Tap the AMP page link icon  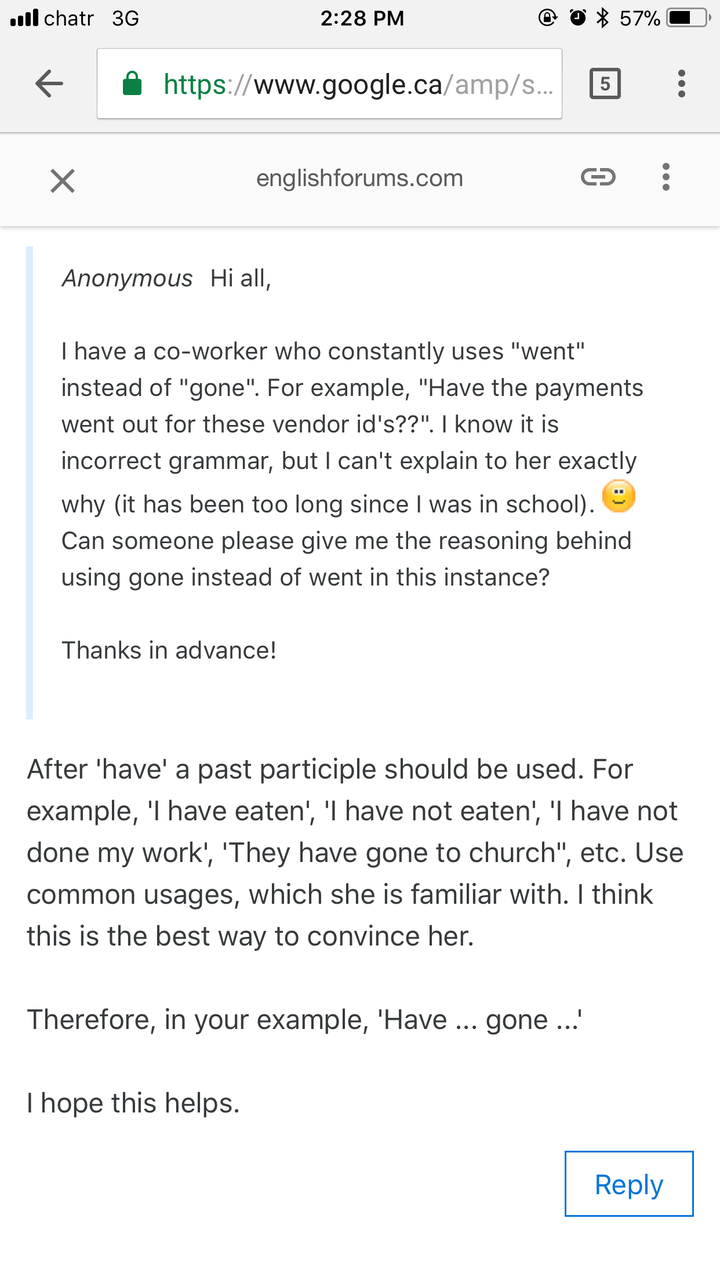[x=598, y=178]
